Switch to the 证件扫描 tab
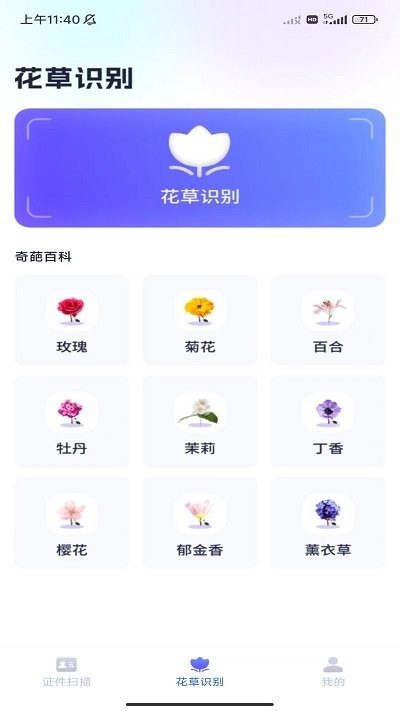The width and height of the screenshot is (400, 711). point(67,672)
